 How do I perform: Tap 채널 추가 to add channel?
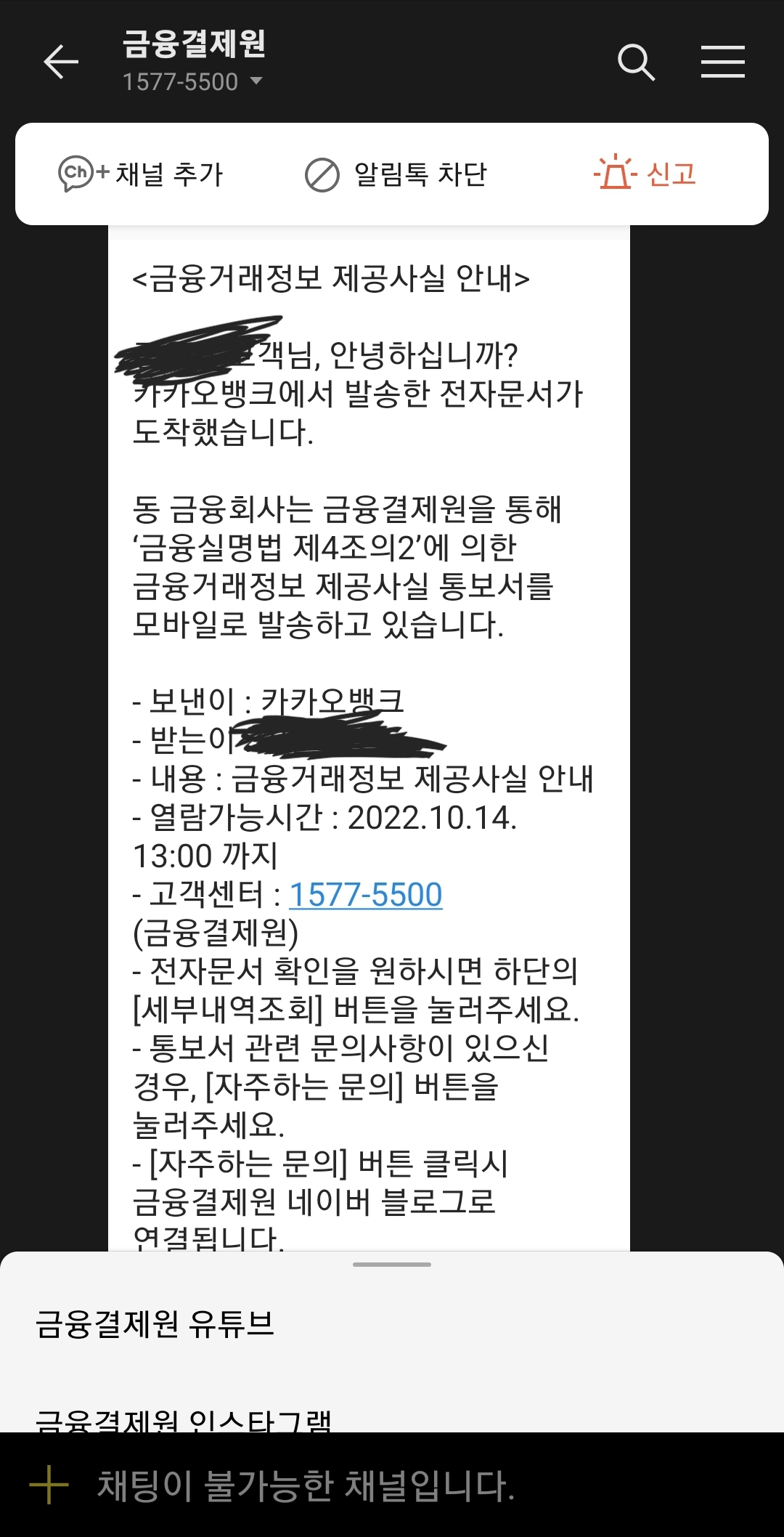[141, 174]
